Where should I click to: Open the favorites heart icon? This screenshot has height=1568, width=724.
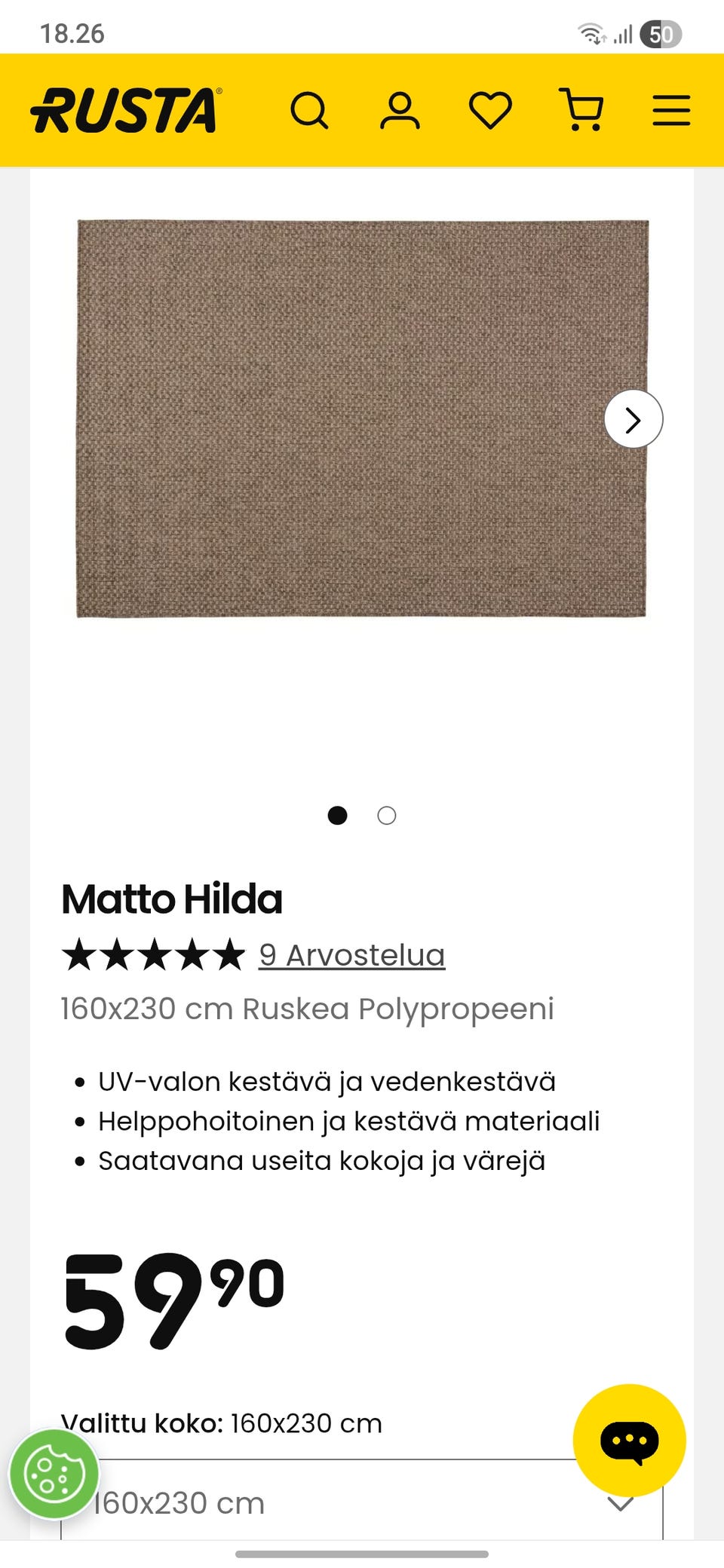tap(491, 111)
